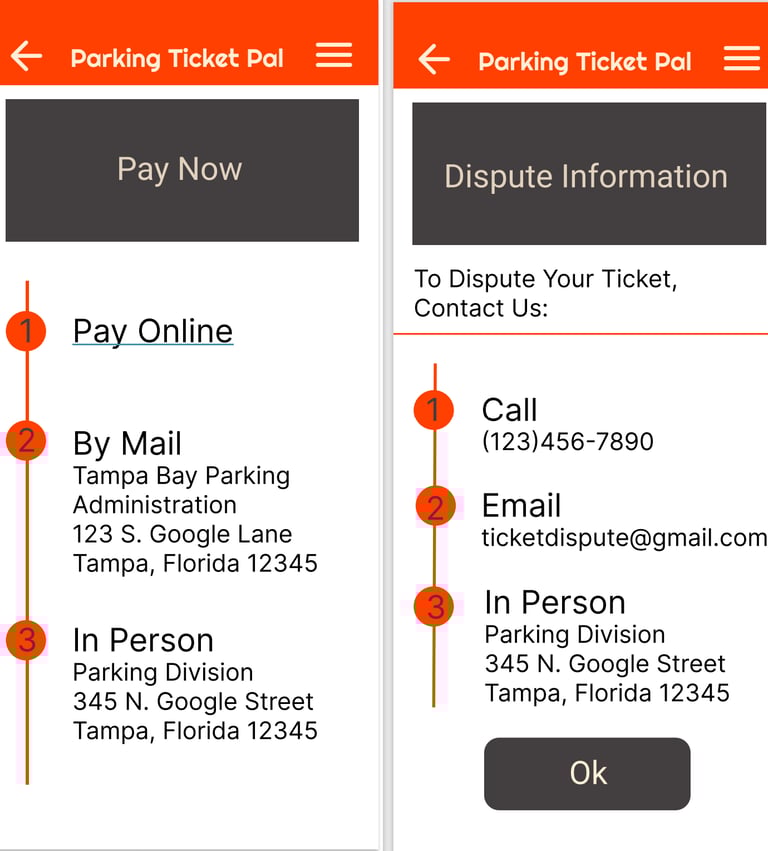This screenshot has height=851, width=768.
Task: Confirm with the Ok button
Action: coord(587,773)
